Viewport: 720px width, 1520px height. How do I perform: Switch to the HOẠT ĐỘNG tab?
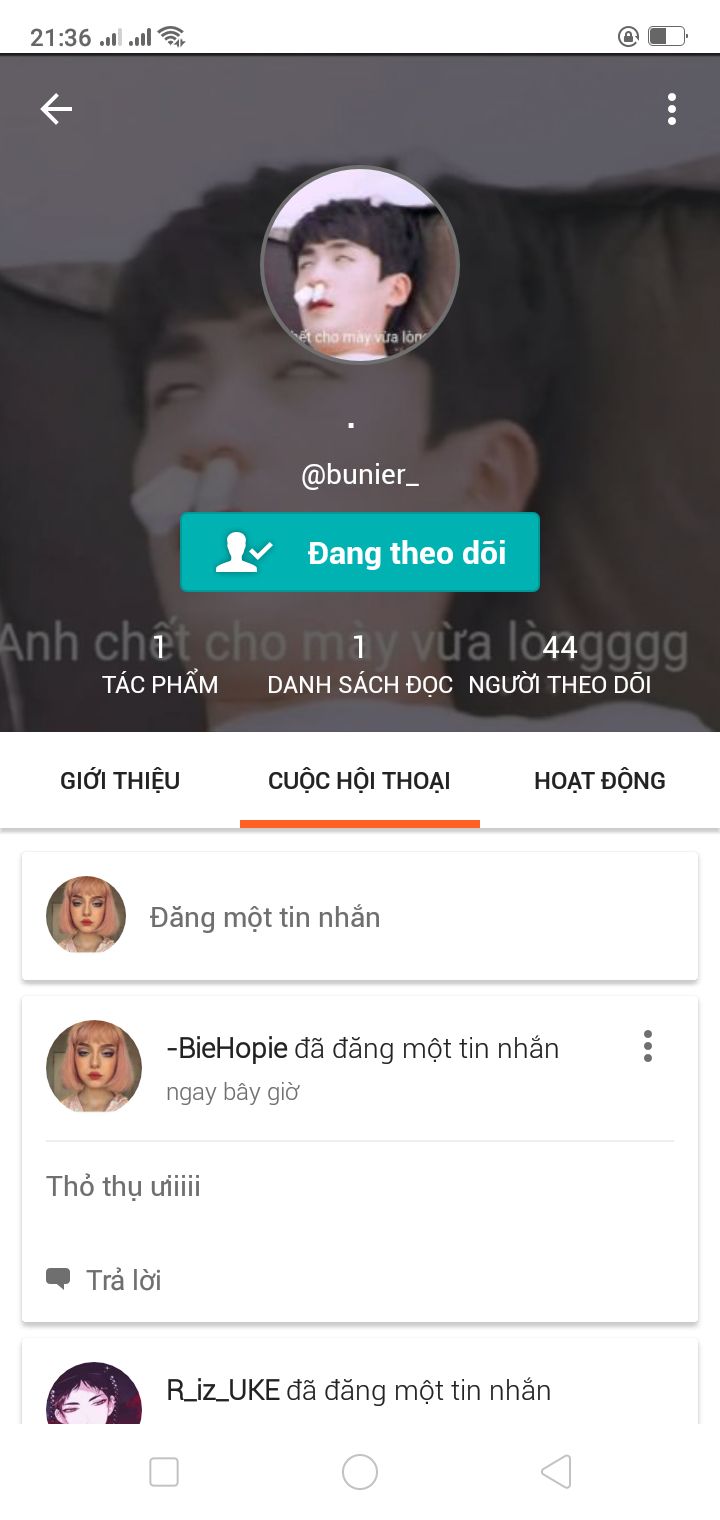point(599,781)
